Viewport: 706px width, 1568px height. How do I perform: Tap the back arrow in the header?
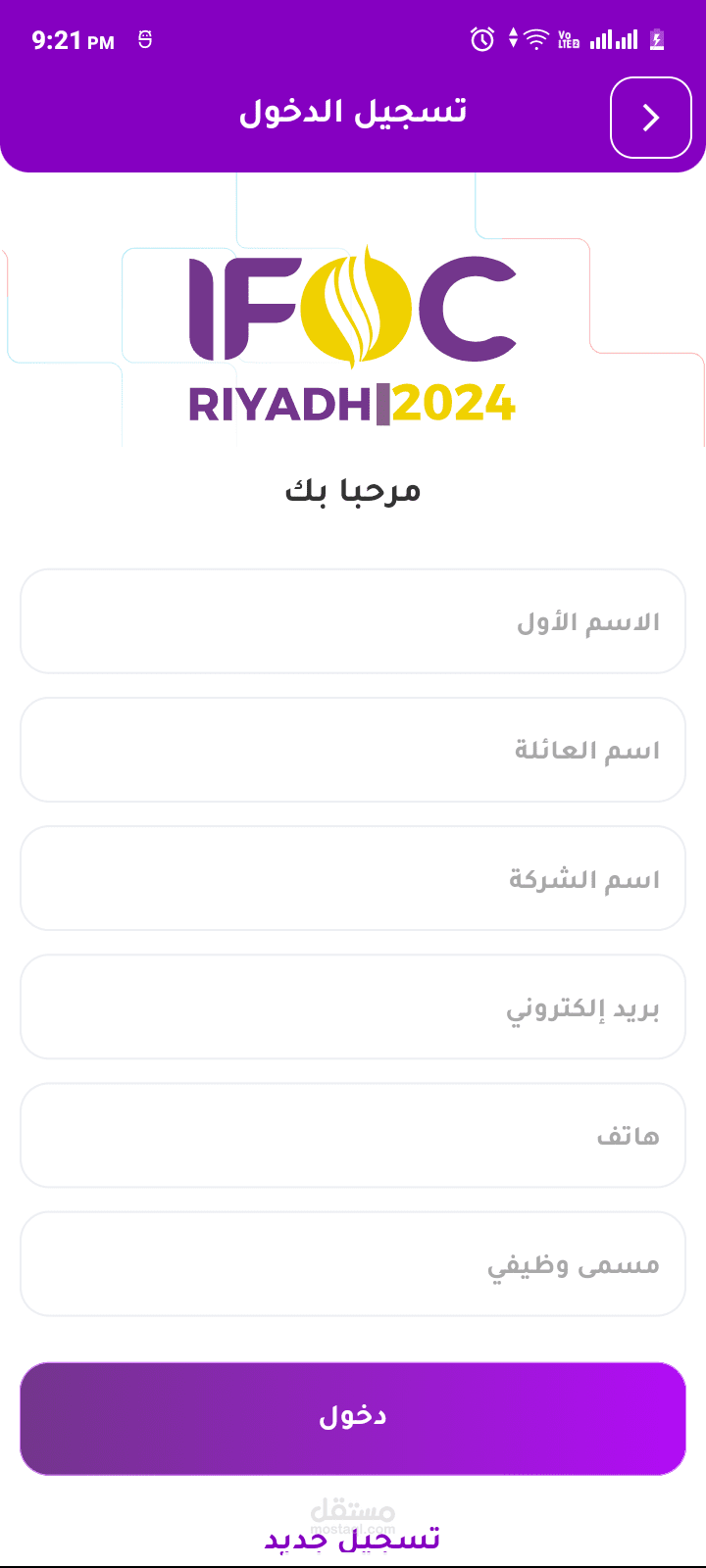(651, 118)
